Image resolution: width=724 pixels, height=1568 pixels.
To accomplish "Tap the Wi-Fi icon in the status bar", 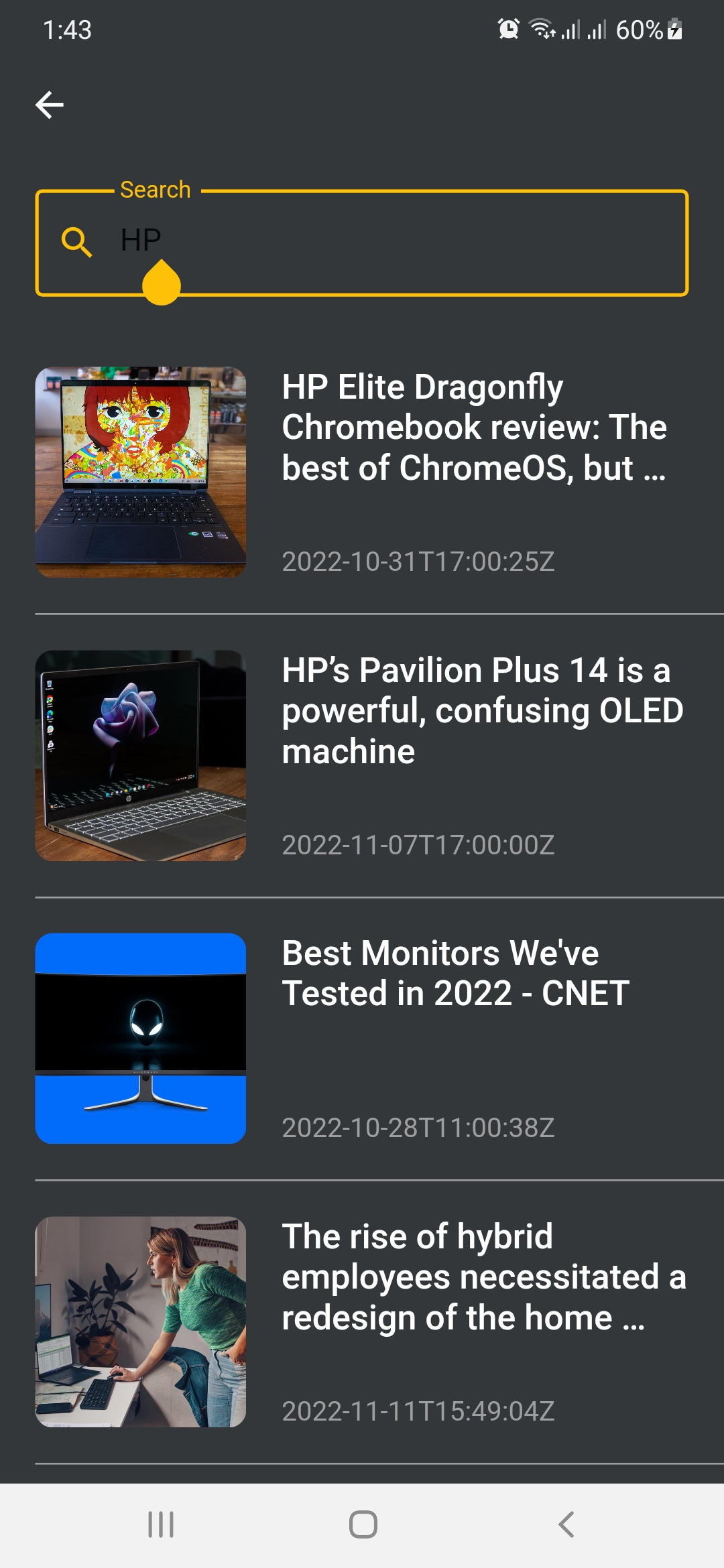I will click(x=540, y=29).
